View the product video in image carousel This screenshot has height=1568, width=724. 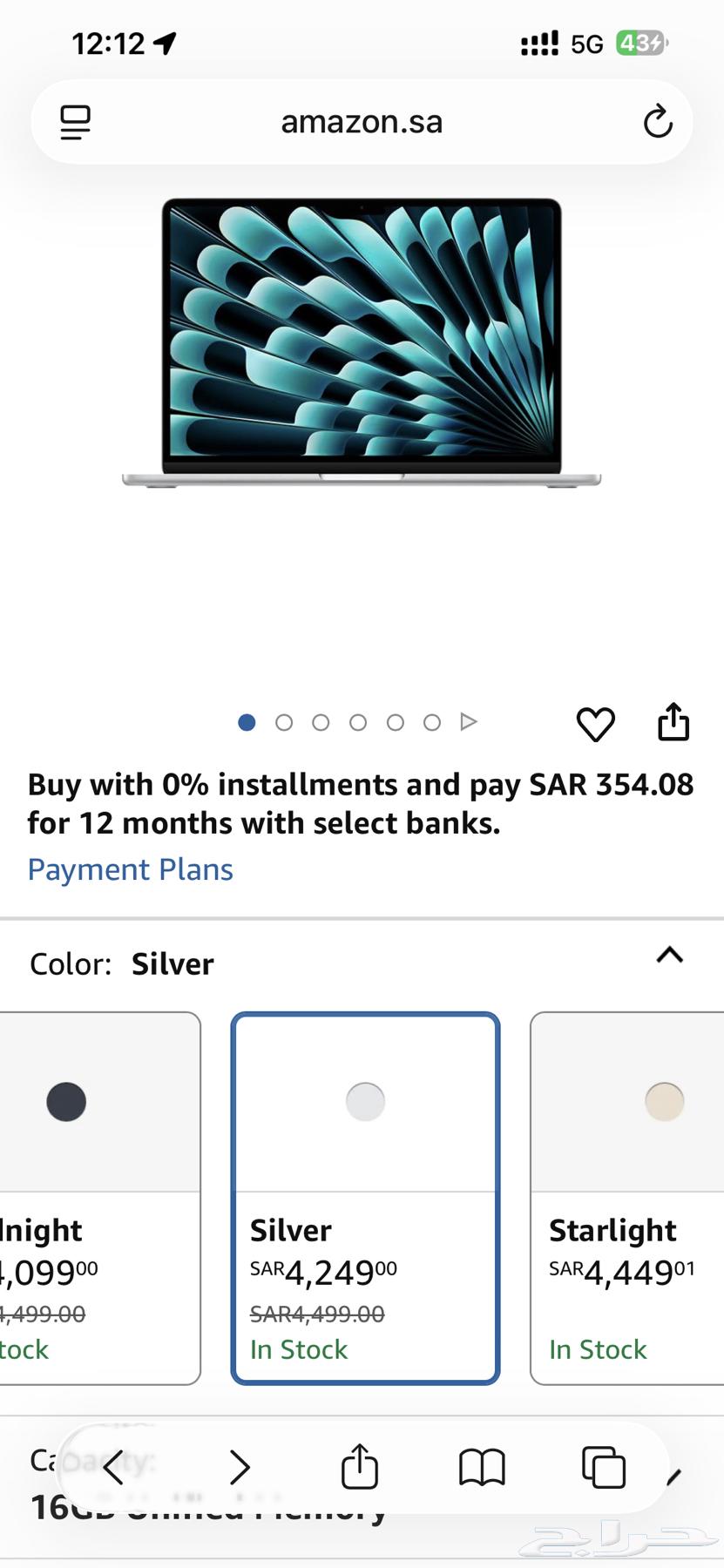(x=469, y=722)
